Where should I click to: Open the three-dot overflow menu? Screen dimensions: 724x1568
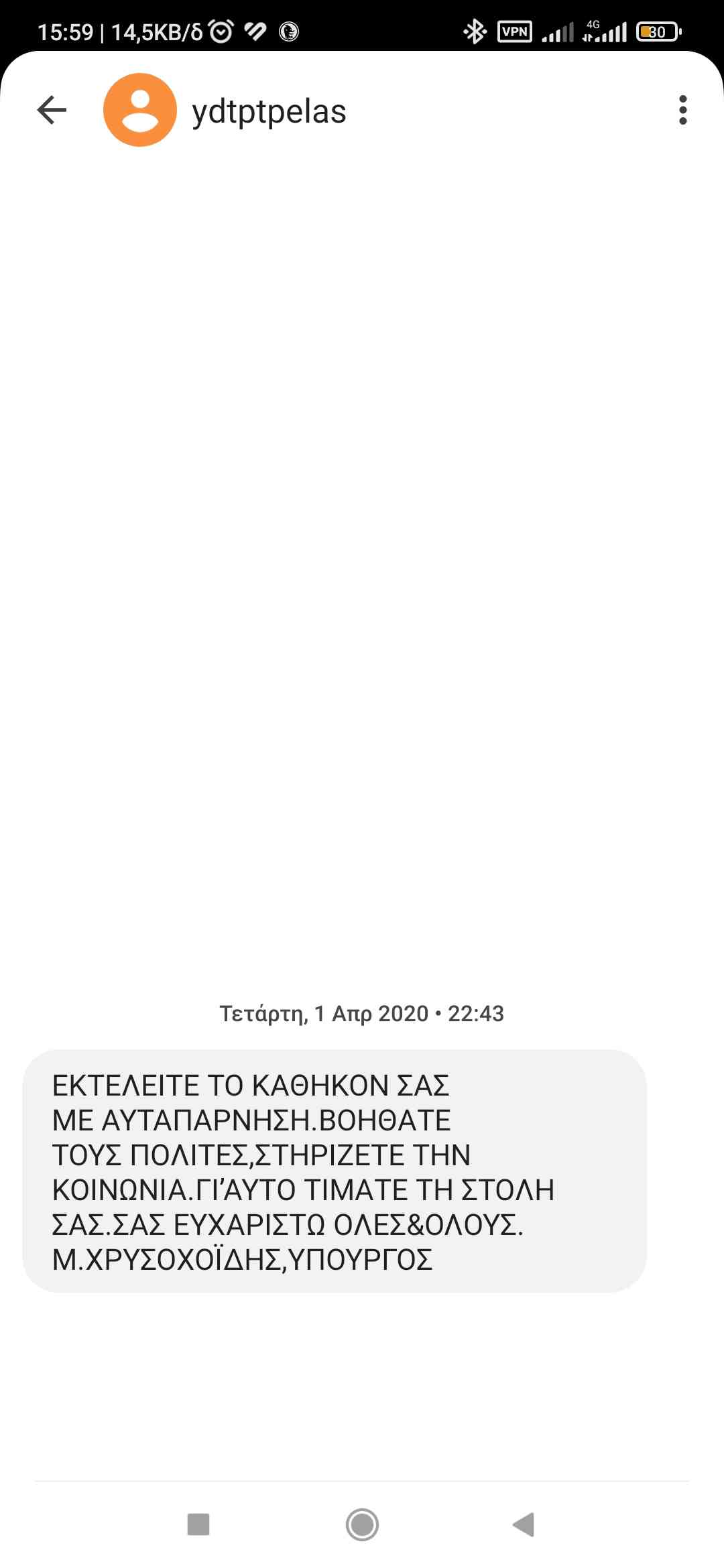point(682,110)
